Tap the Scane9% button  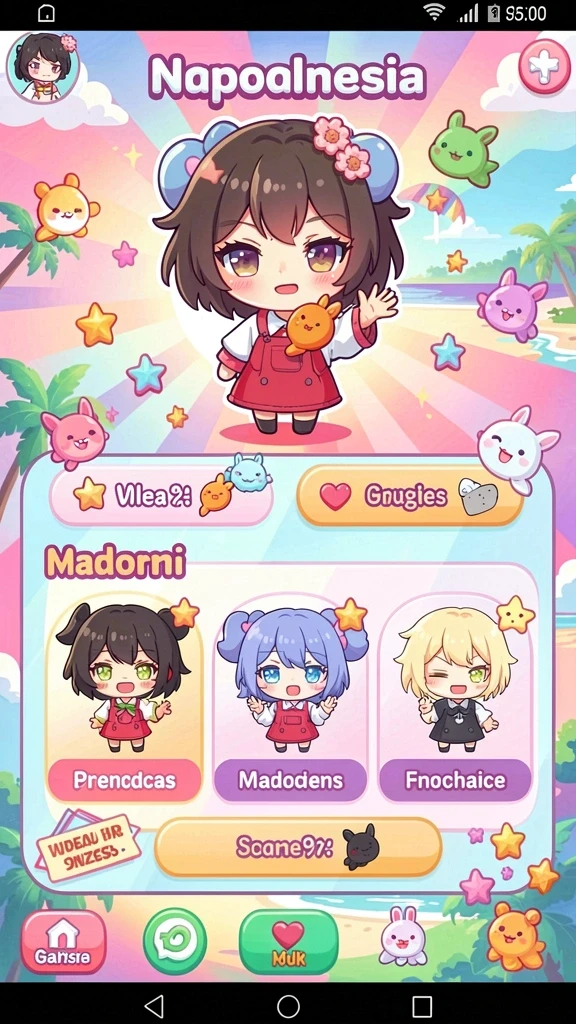coord(298,847)
